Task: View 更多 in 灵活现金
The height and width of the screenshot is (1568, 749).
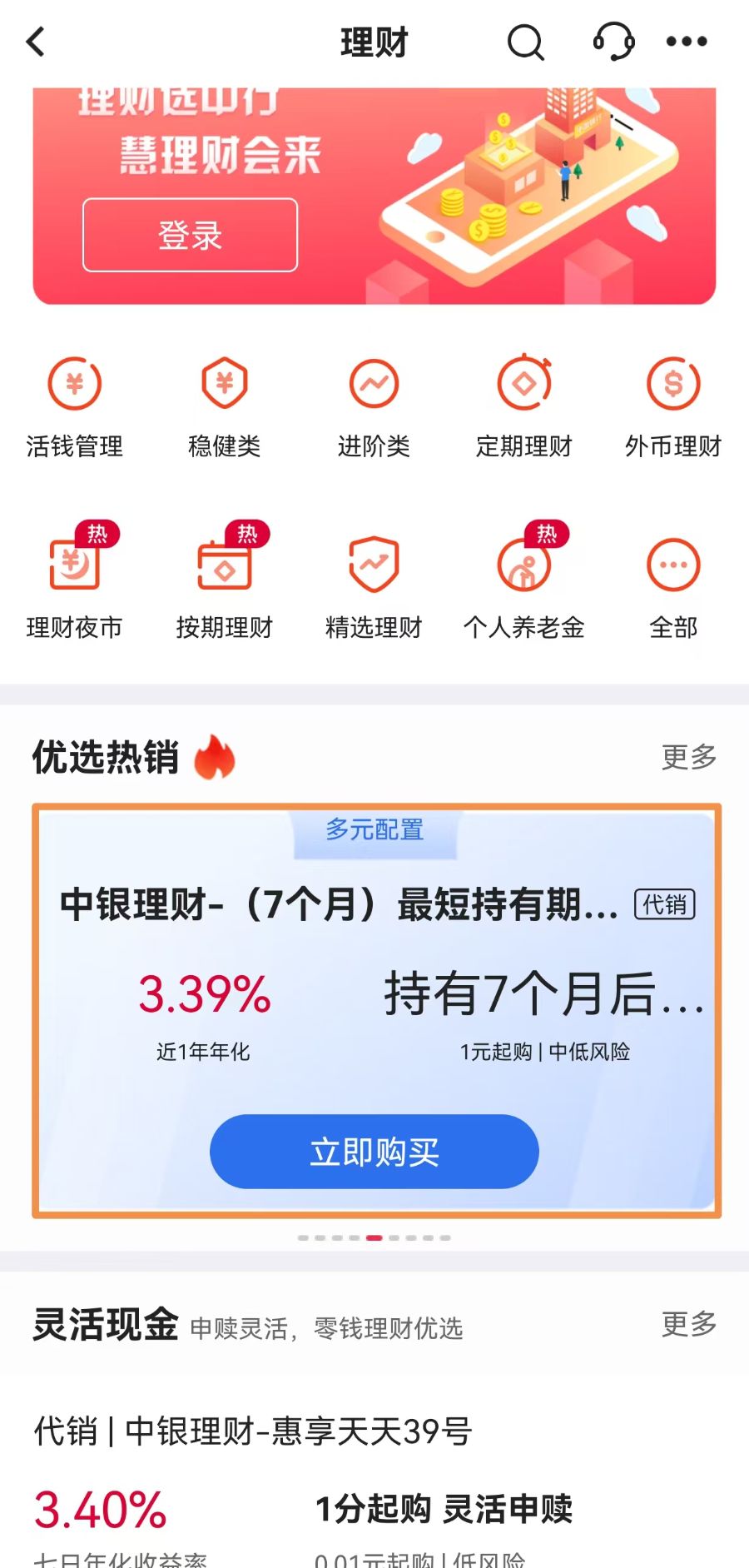Action: tap(688, 1323)
